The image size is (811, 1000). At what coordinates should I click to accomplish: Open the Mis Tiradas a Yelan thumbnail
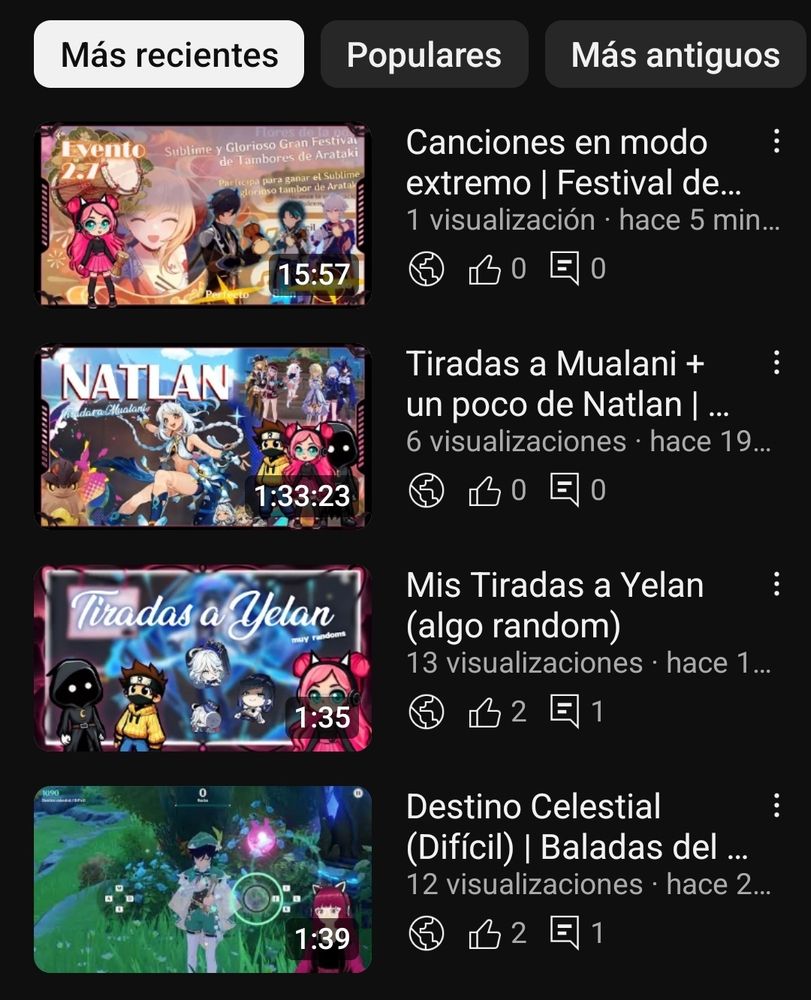coord(203,658)
